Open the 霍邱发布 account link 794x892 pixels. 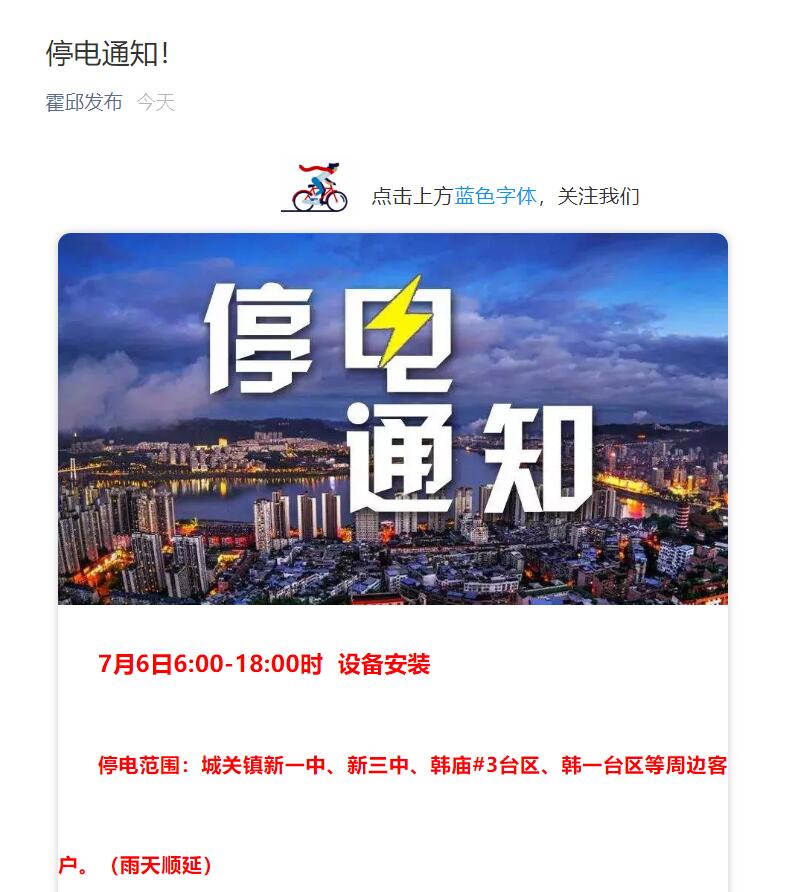[x=84, y=102]
